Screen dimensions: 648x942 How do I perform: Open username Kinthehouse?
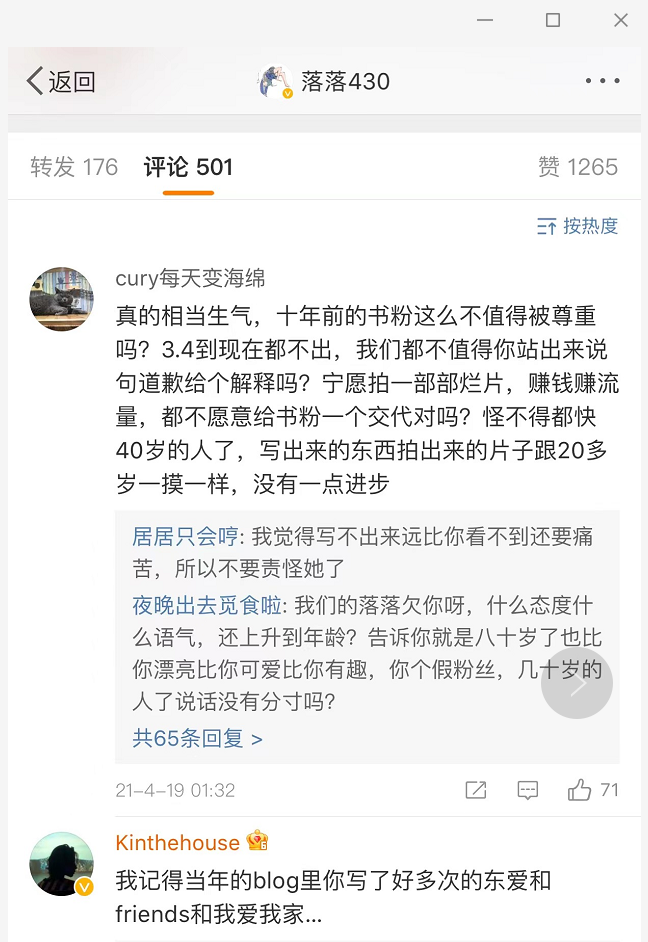click(x=177, y=843)
